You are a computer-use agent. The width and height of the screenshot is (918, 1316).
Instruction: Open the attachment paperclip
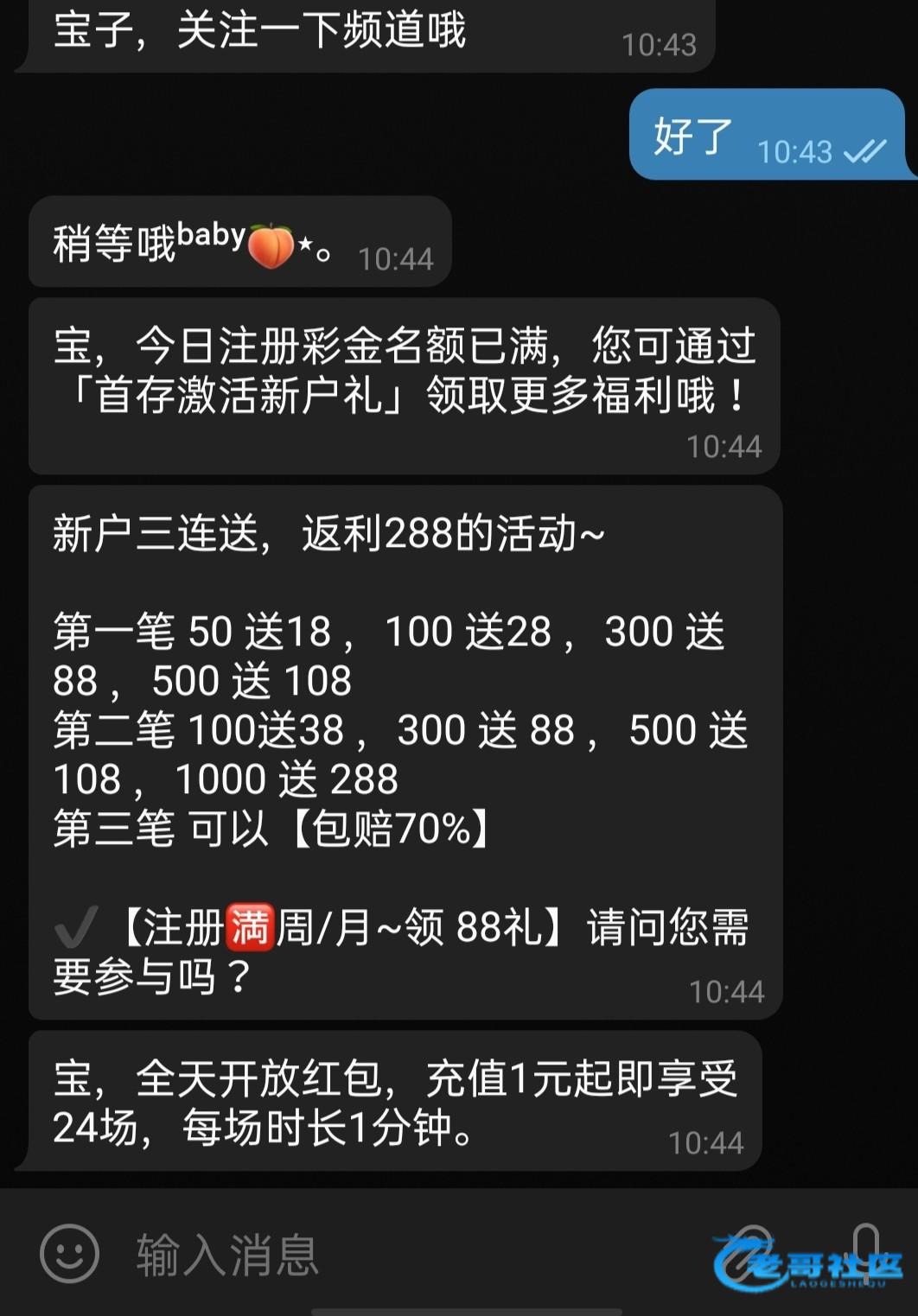(750, 1253)
